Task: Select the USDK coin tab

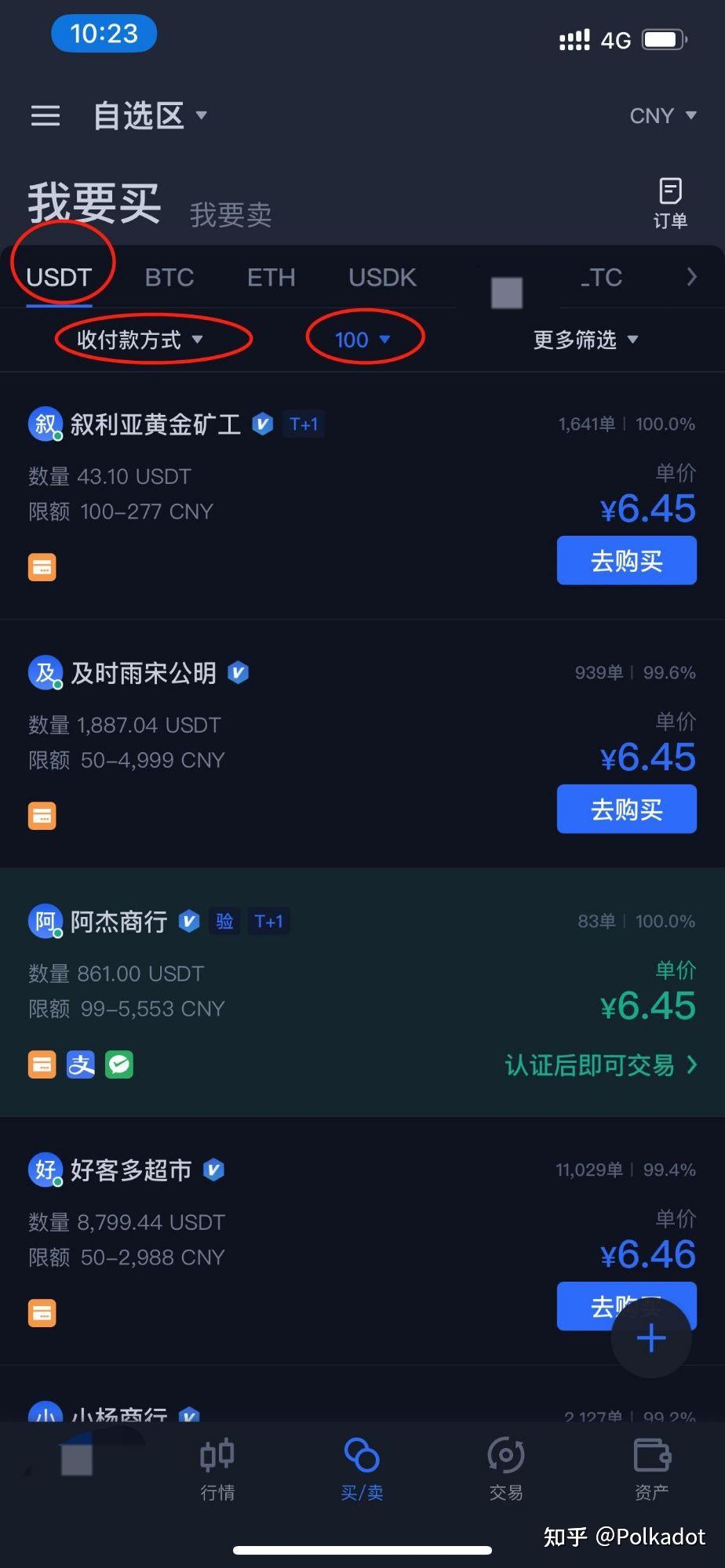Action: click(x=382, y=278)
